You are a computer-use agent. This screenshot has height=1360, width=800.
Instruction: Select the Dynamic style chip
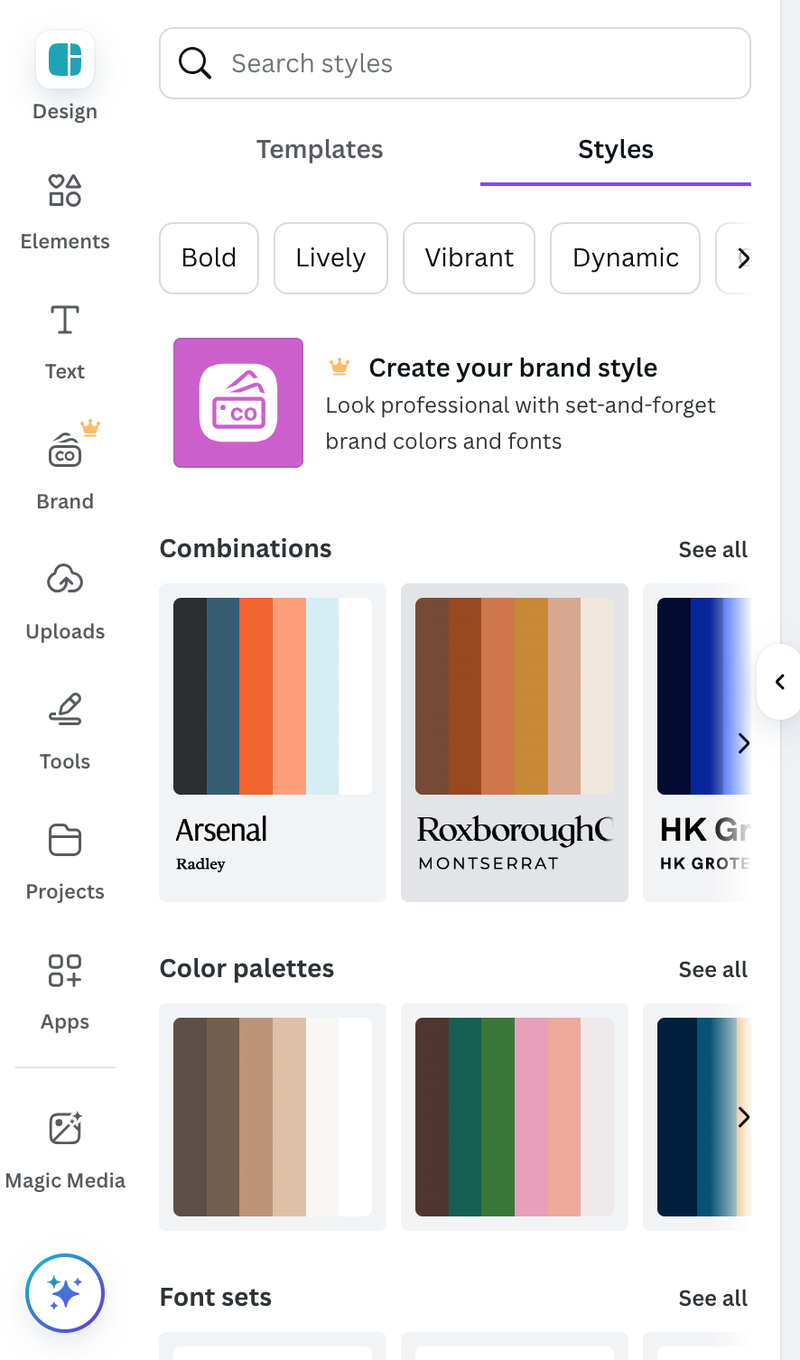pyautogui.click(x=625, y=258)
